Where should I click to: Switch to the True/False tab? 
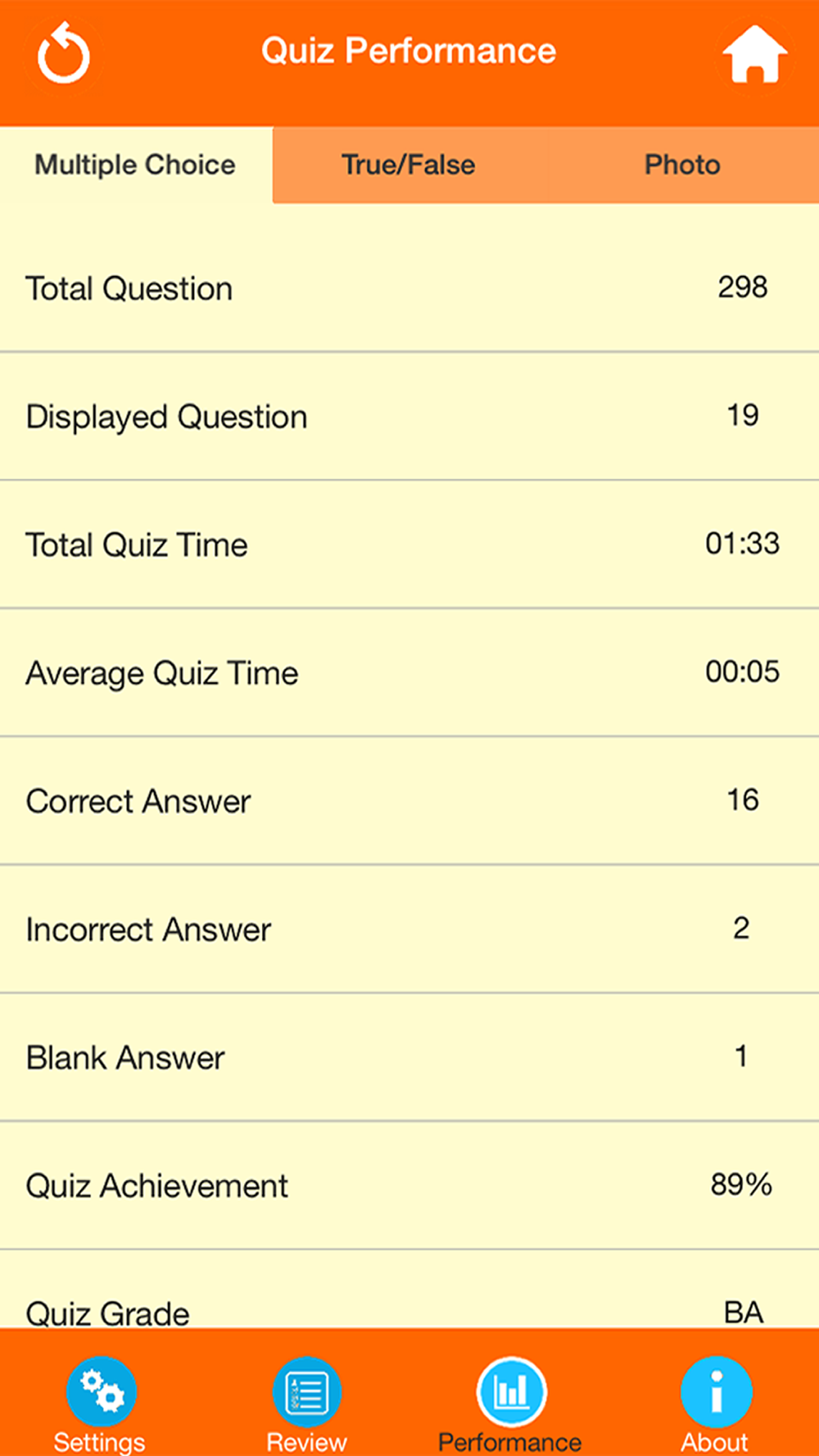pos(409,165)
